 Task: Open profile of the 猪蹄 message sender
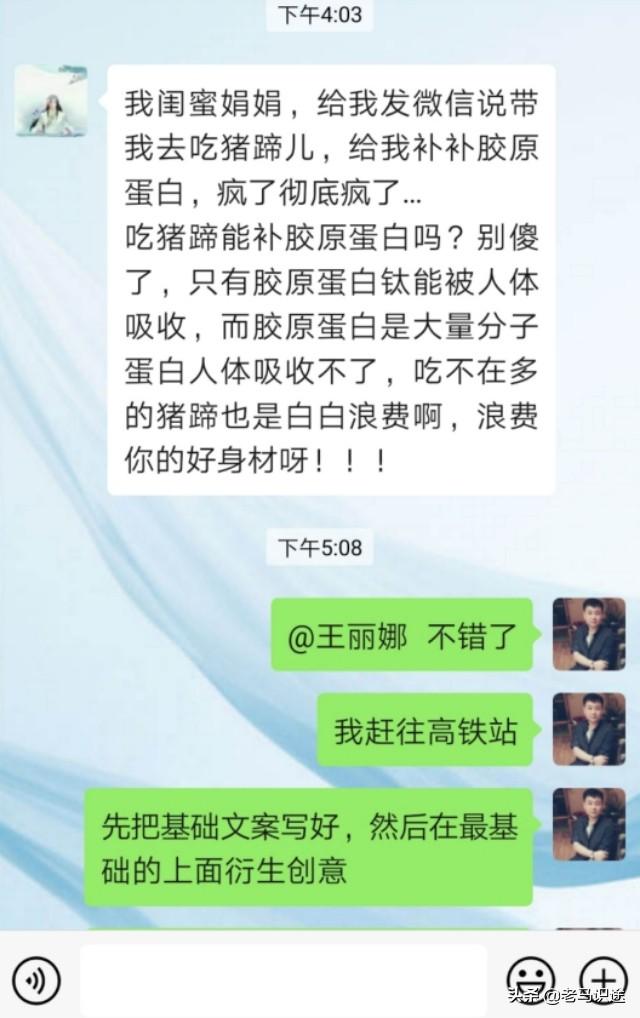click(x=51, y=101)
